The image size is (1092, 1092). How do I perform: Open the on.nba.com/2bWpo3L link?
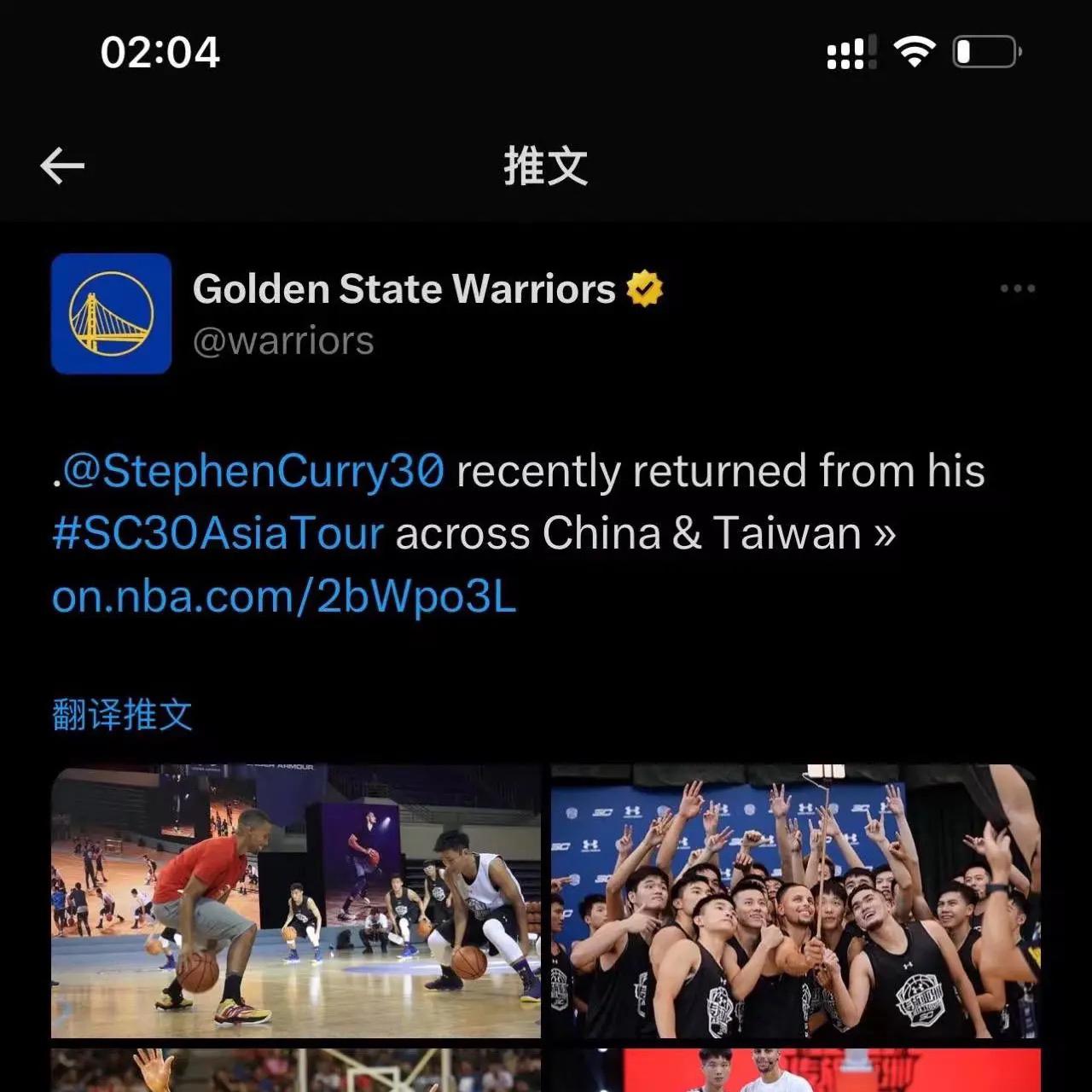coord(284,596)
